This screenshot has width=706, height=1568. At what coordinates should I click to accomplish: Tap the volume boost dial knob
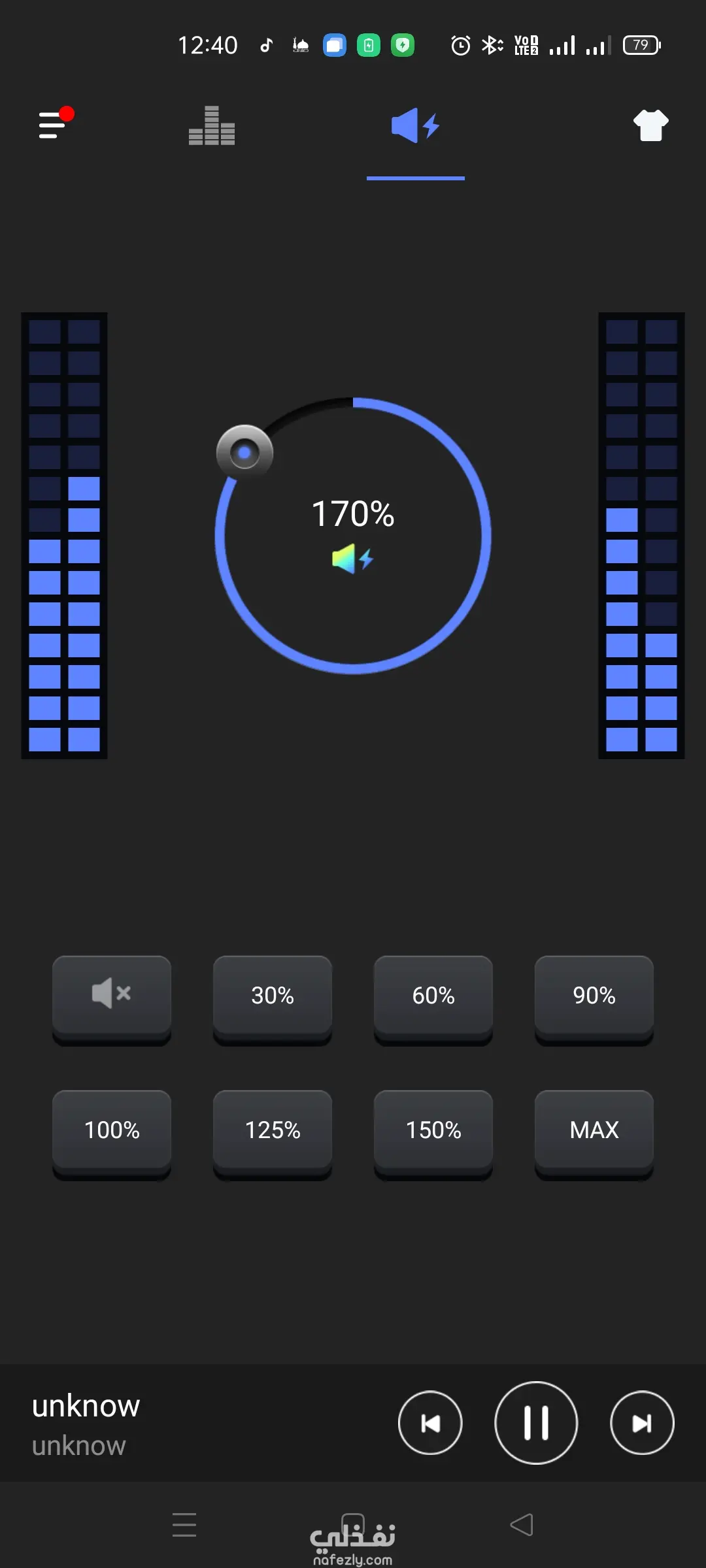(x=244, y=452)
